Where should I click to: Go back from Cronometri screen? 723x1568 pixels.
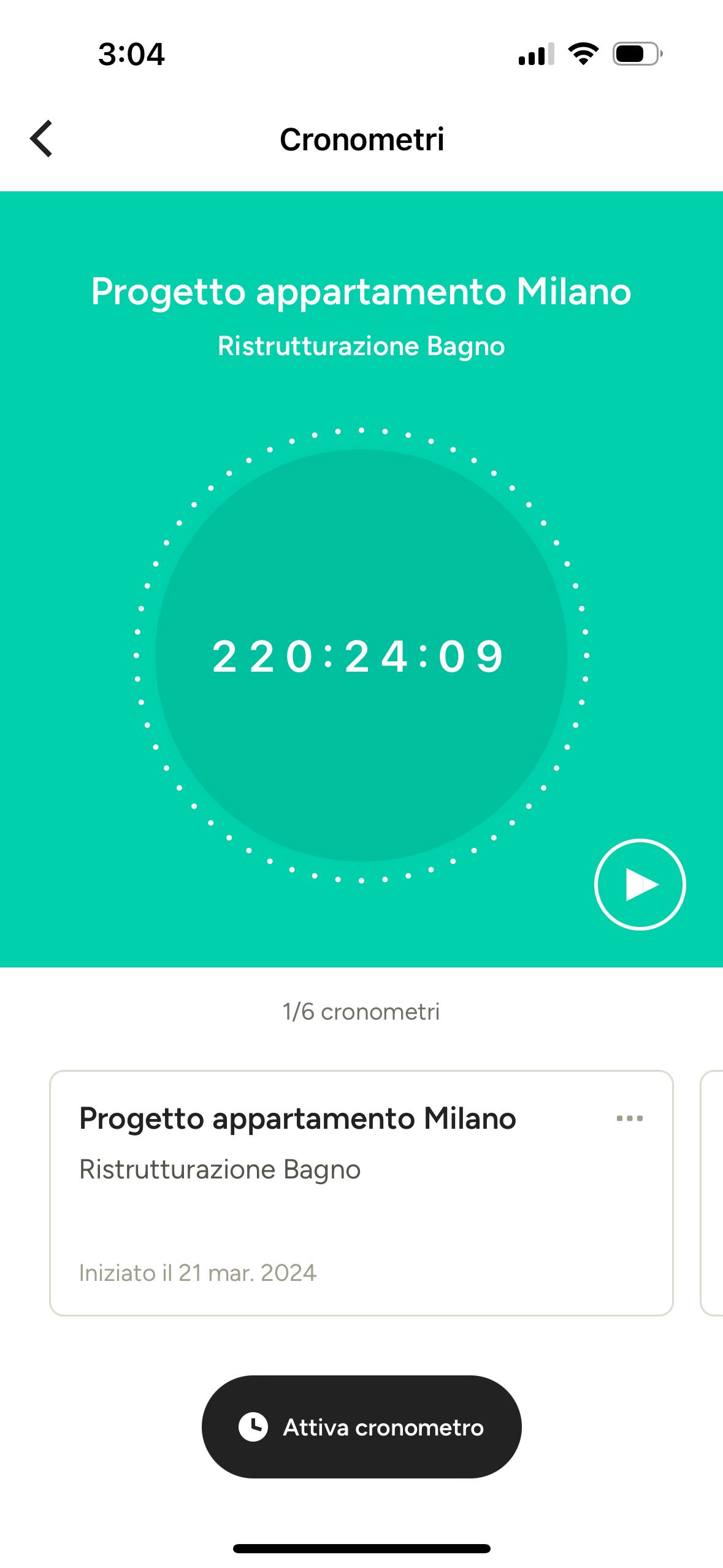(41, 139)
